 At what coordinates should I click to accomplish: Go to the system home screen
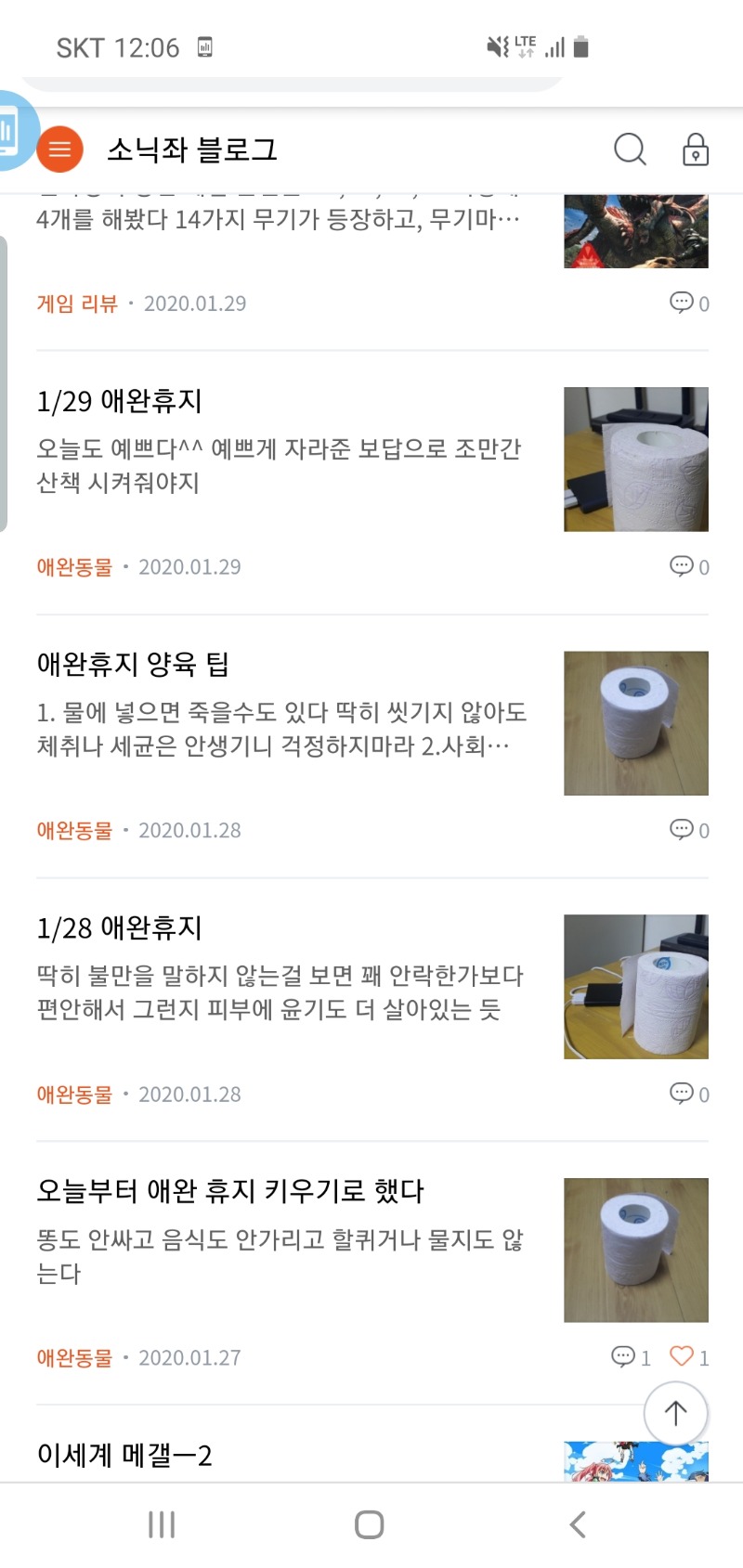click(x=370, y=1524)
